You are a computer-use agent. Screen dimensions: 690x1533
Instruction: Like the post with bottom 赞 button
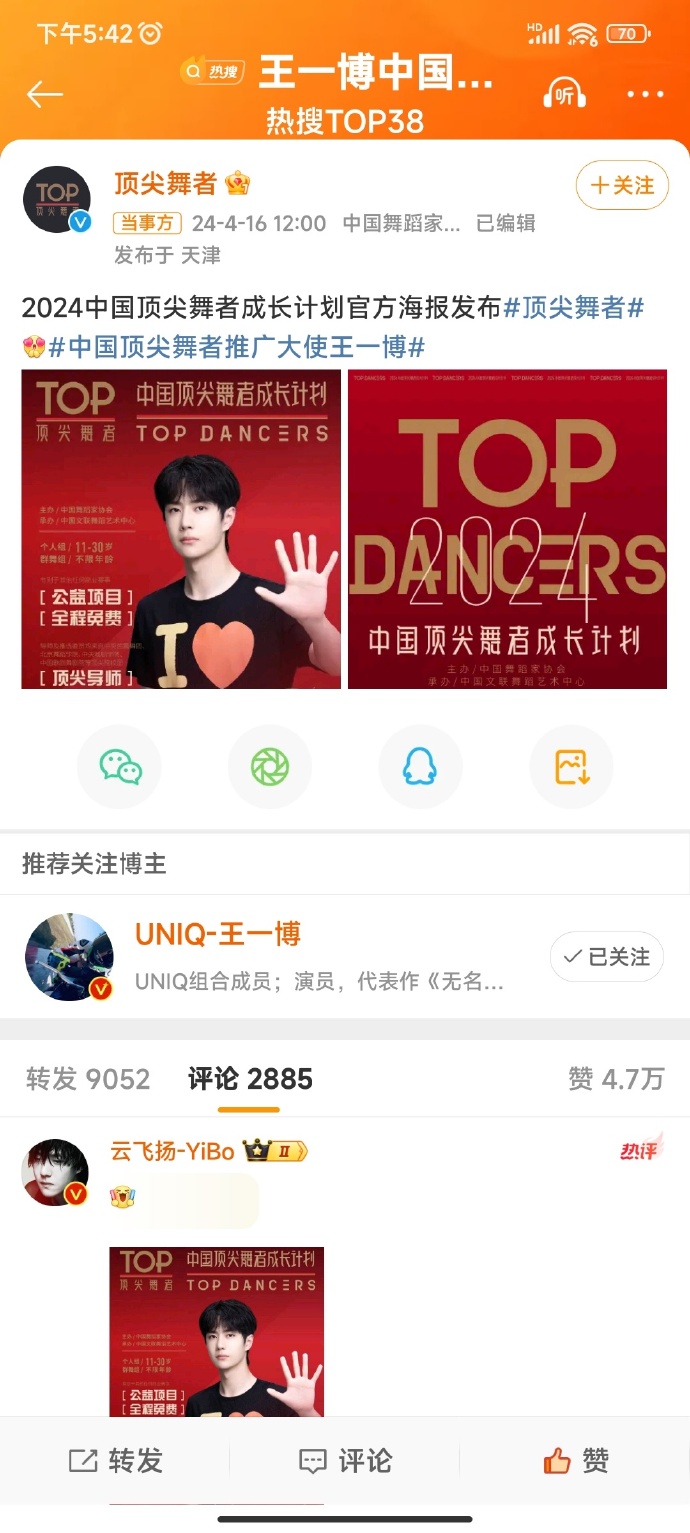click(x=576, y=1461)
